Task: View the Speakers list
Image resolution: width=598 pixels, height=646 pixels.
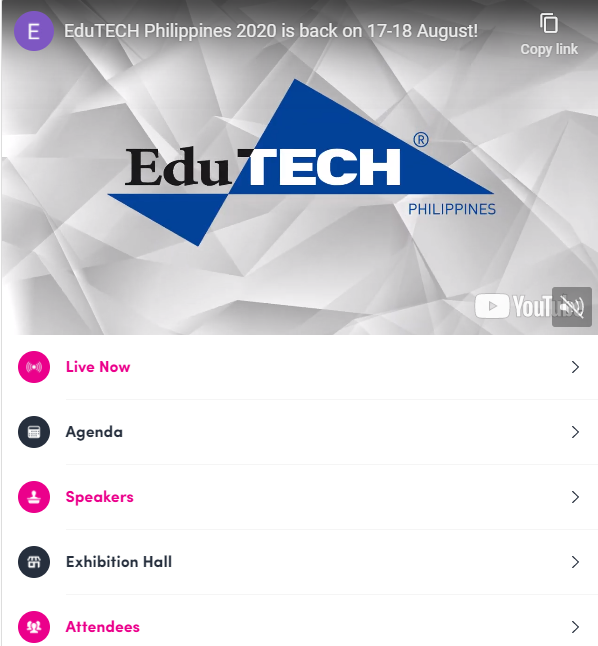Action: (300, 497)
